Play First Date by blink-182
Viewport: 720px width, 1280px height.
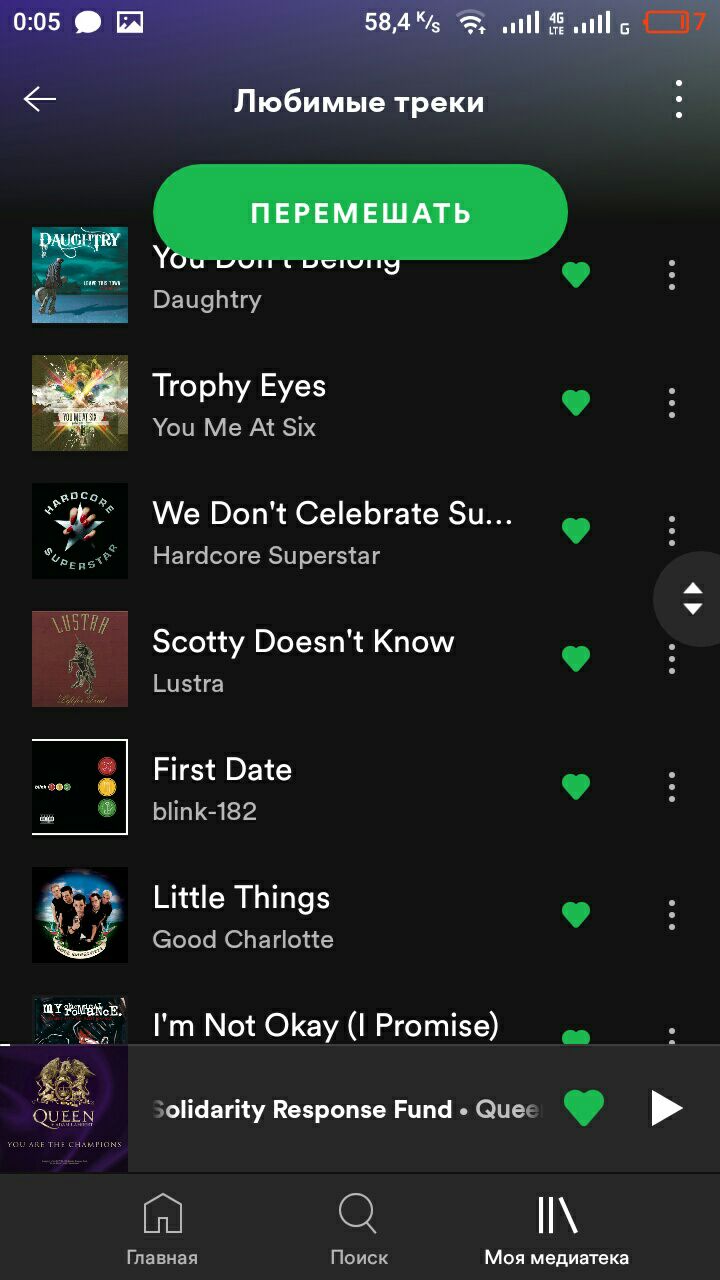pyautogui.click(x=300, y=787)
